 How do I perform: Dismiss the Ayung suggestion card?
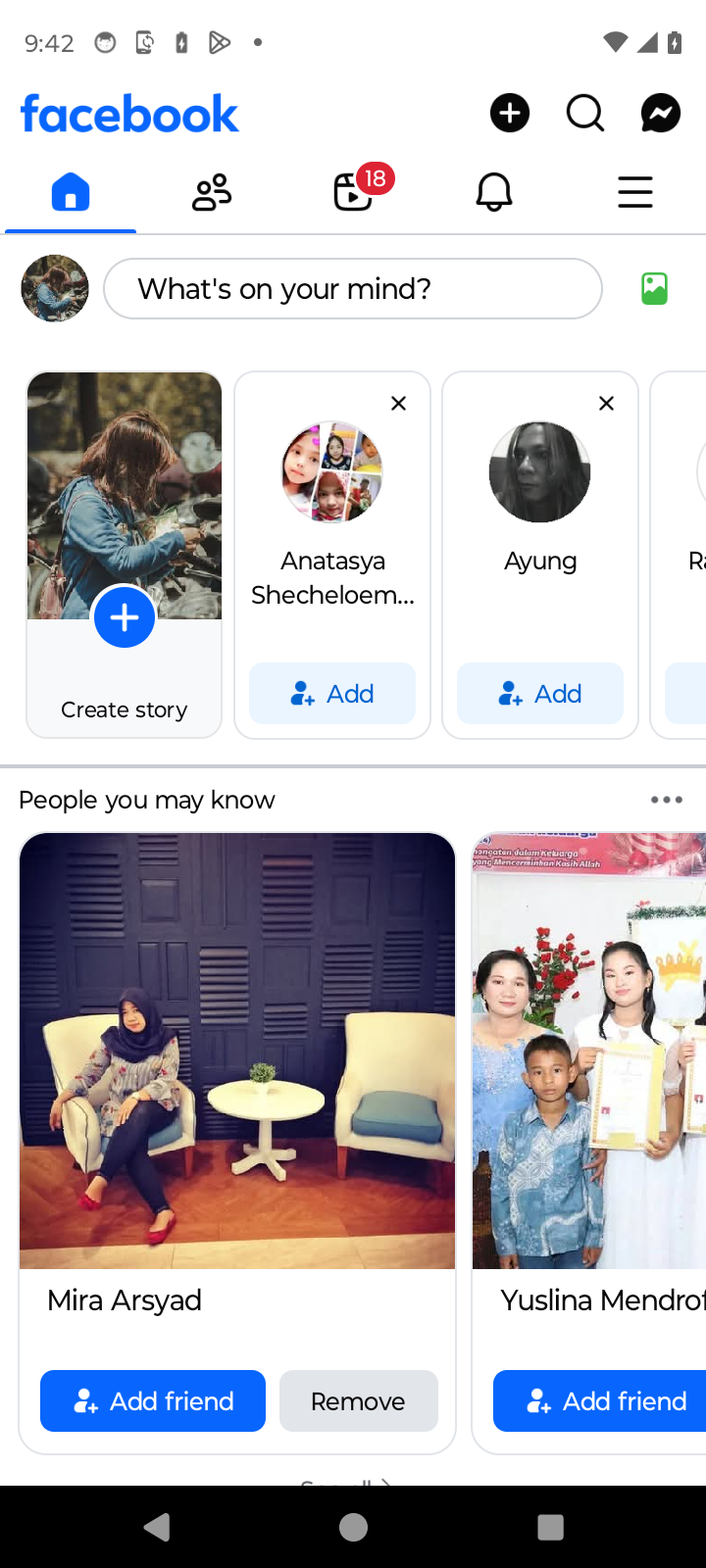(606, 404)
